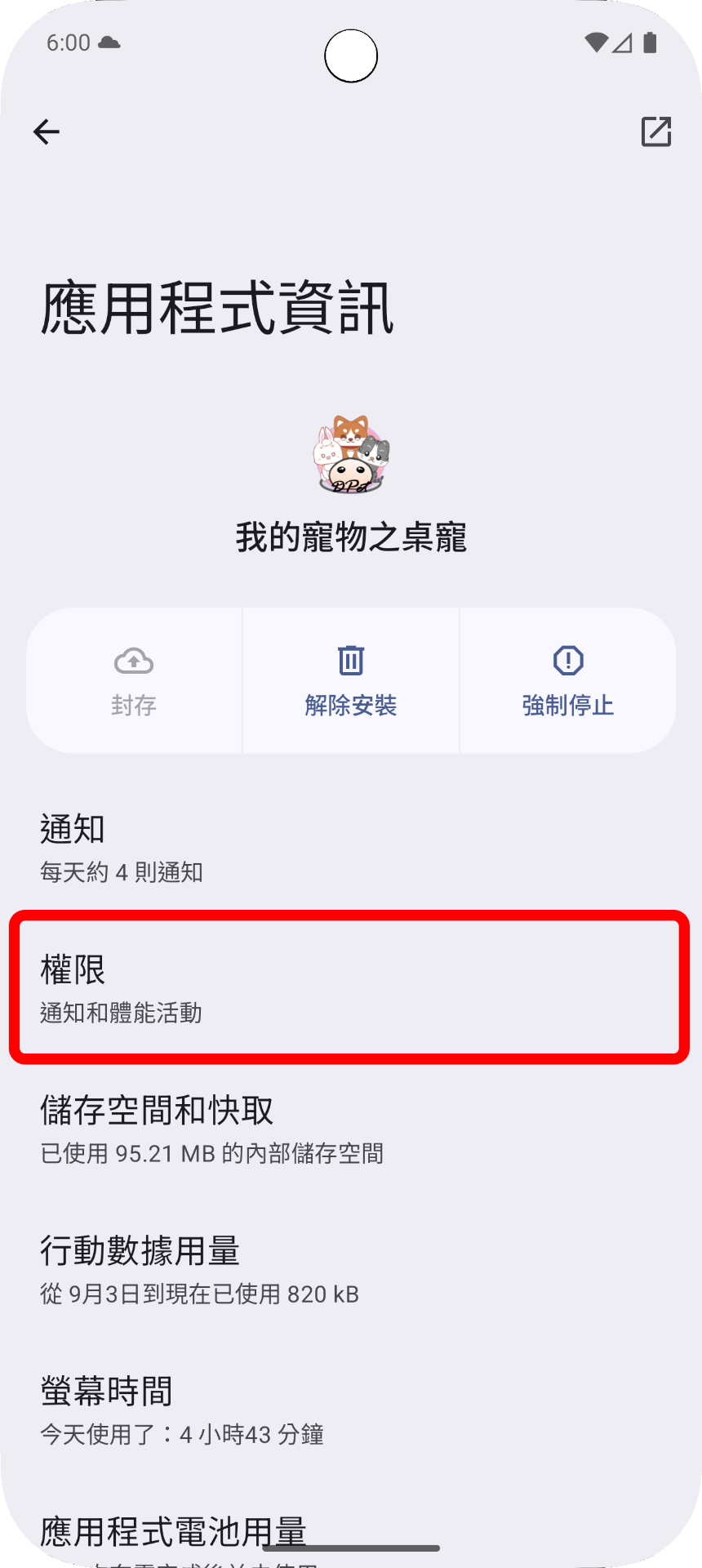The height and width of the screenshot is (1568, 702).
Task: View 行動數據用量 details
Action: [x=351, y=1268]
